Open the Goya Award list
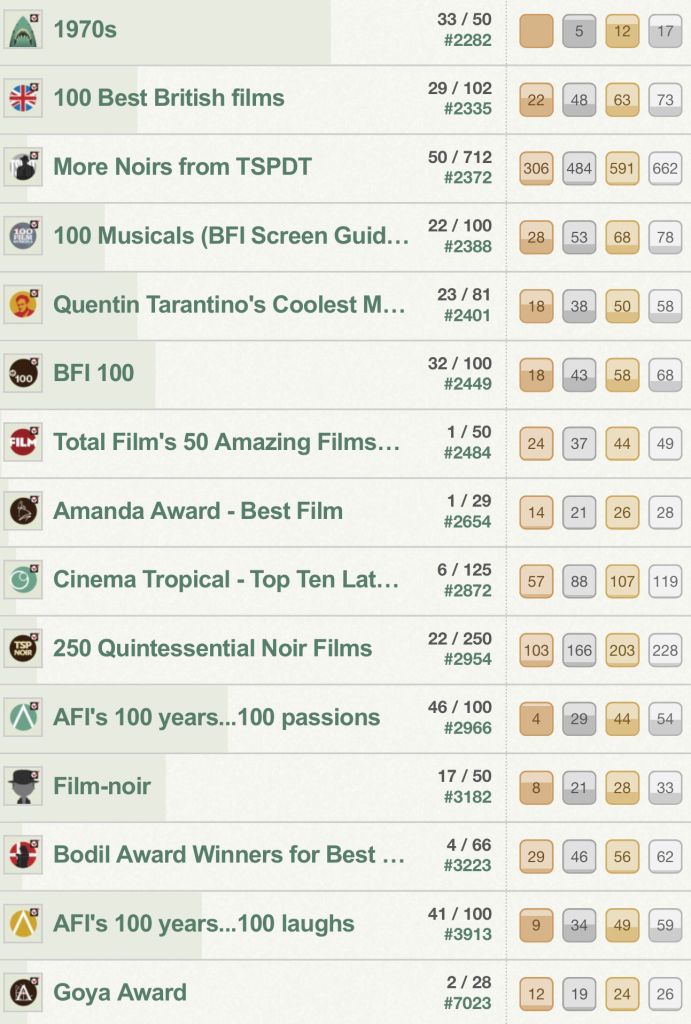691x1024 pixels. [119, 993]
